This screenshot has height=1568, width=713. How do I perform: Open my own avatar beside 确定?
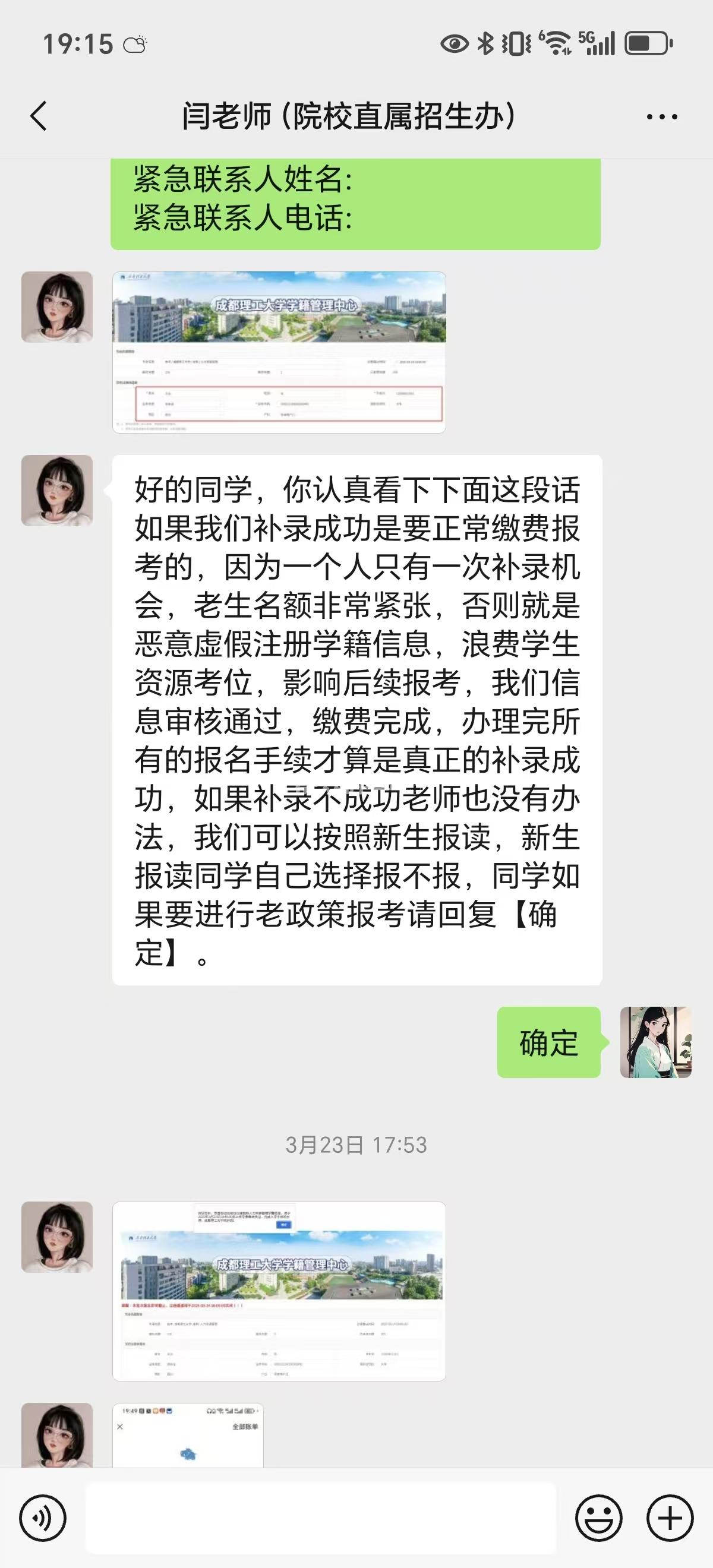point(655,1042)
